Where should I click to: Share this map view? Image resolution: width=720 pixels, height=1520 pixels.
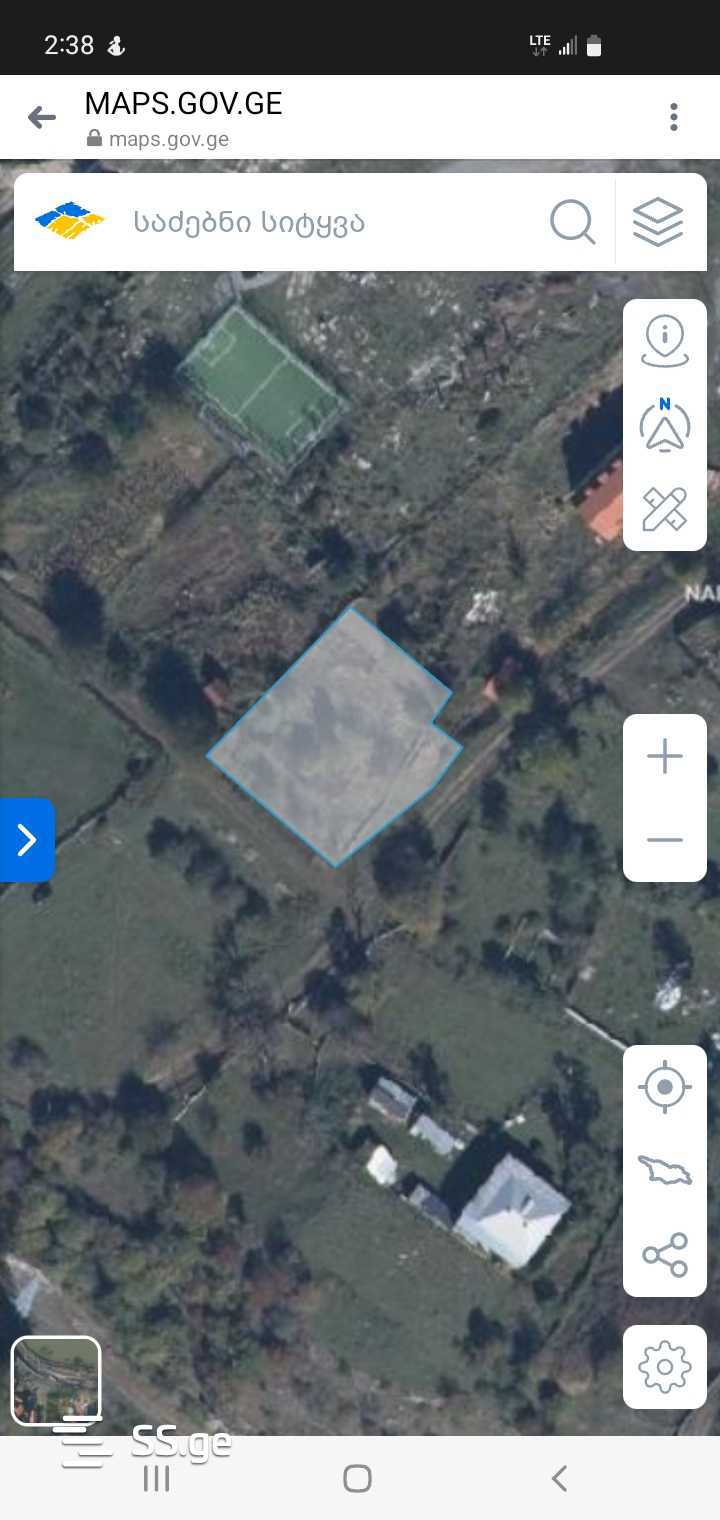click(x=665, y=1254)
